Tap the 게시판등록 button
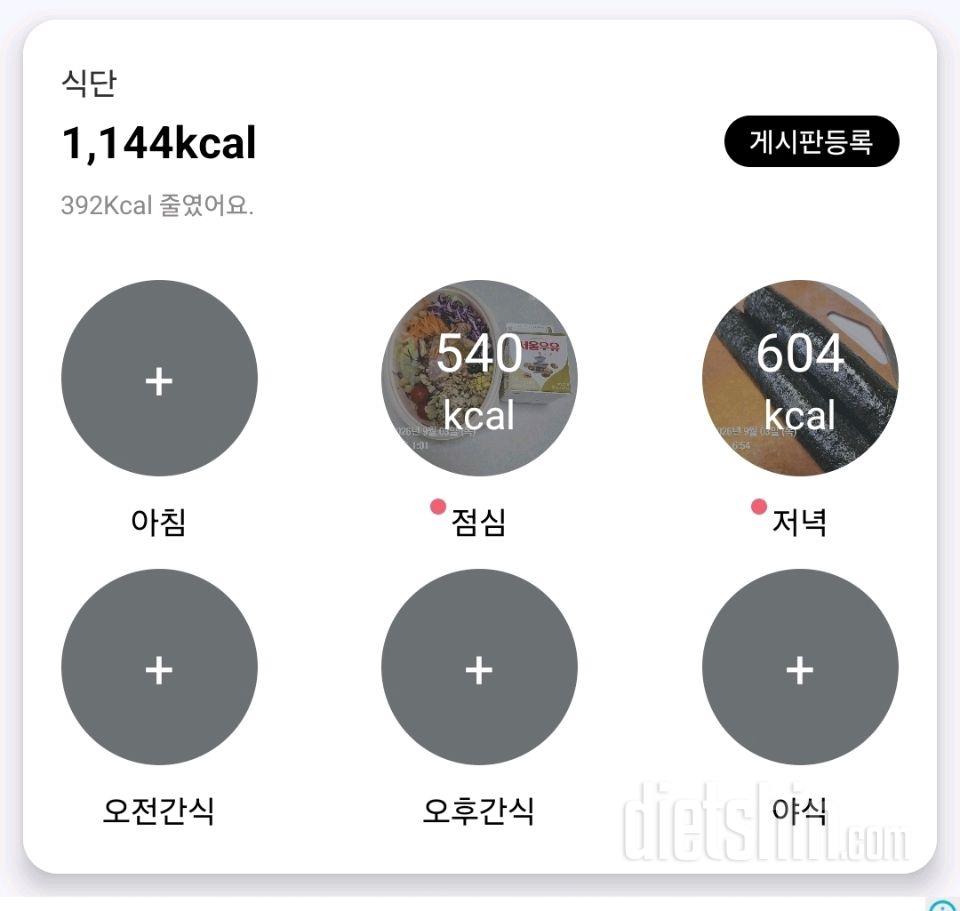This screenshot has height=911, width=960. pos(811,141)
